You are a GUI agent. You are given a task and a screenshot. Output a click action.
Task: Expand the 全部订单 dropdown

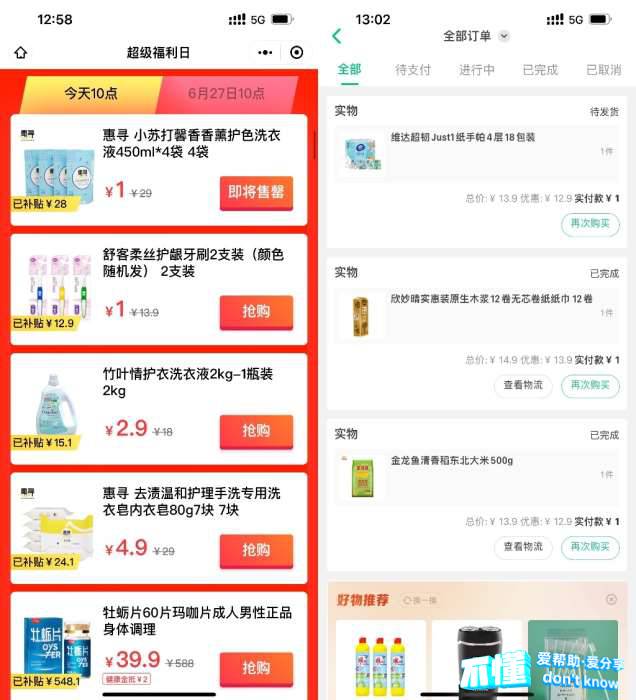pyautogui.click(x=504, y=36)
